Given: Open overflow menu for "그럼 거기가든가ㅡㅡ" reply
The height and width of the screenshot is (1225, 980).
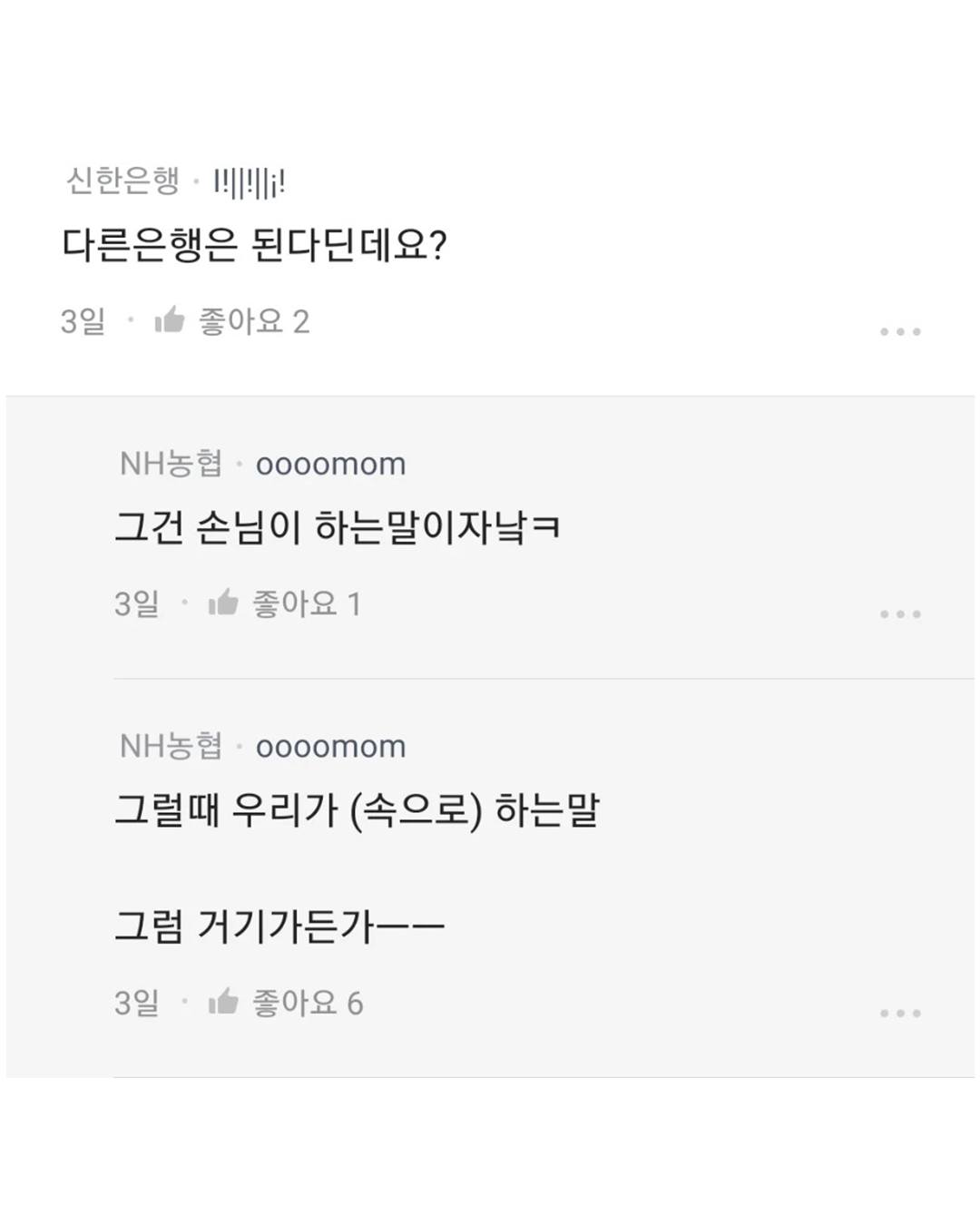Looking at the screenshot, I should pyautogui.click(x=900, y=1013).
